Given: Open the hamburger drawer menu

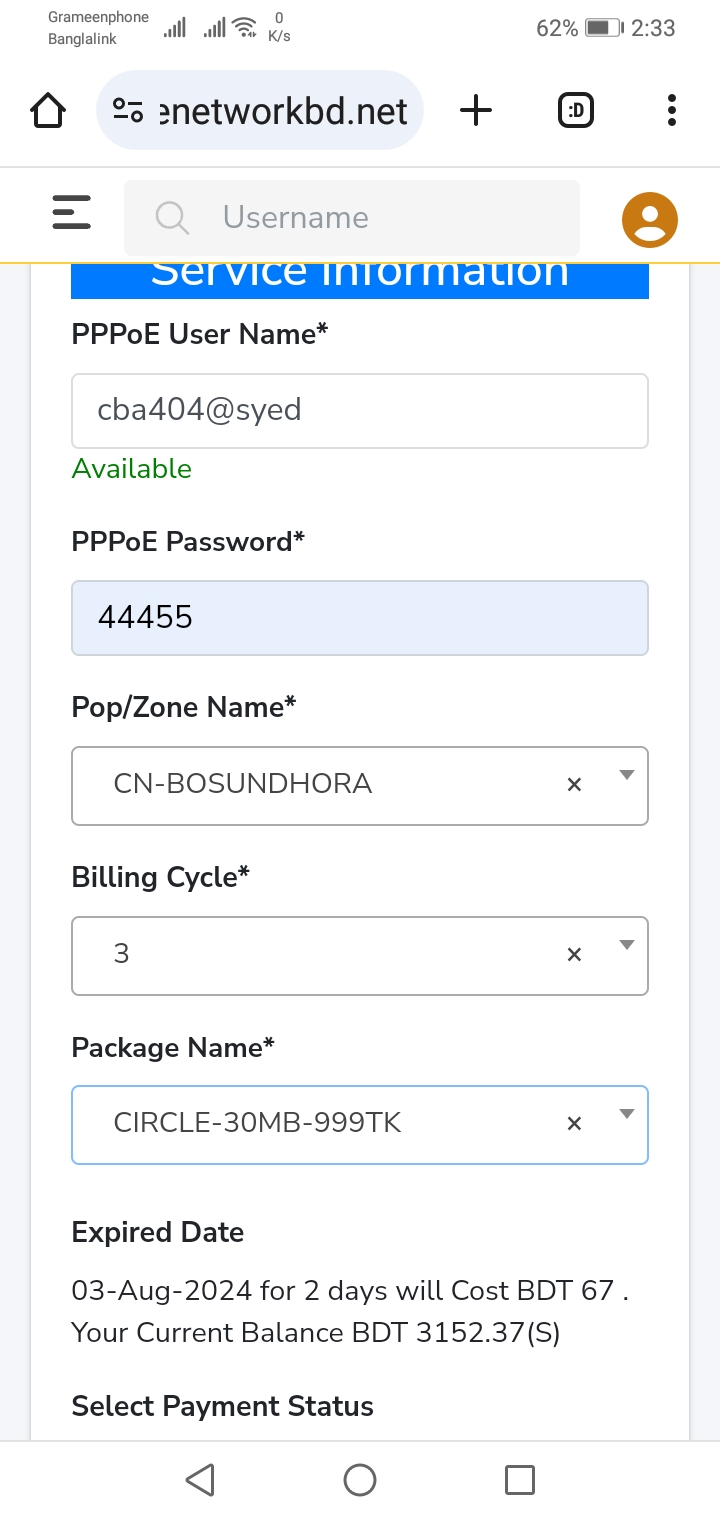Looking at the screenshot, I should click(x=71, y=213).
